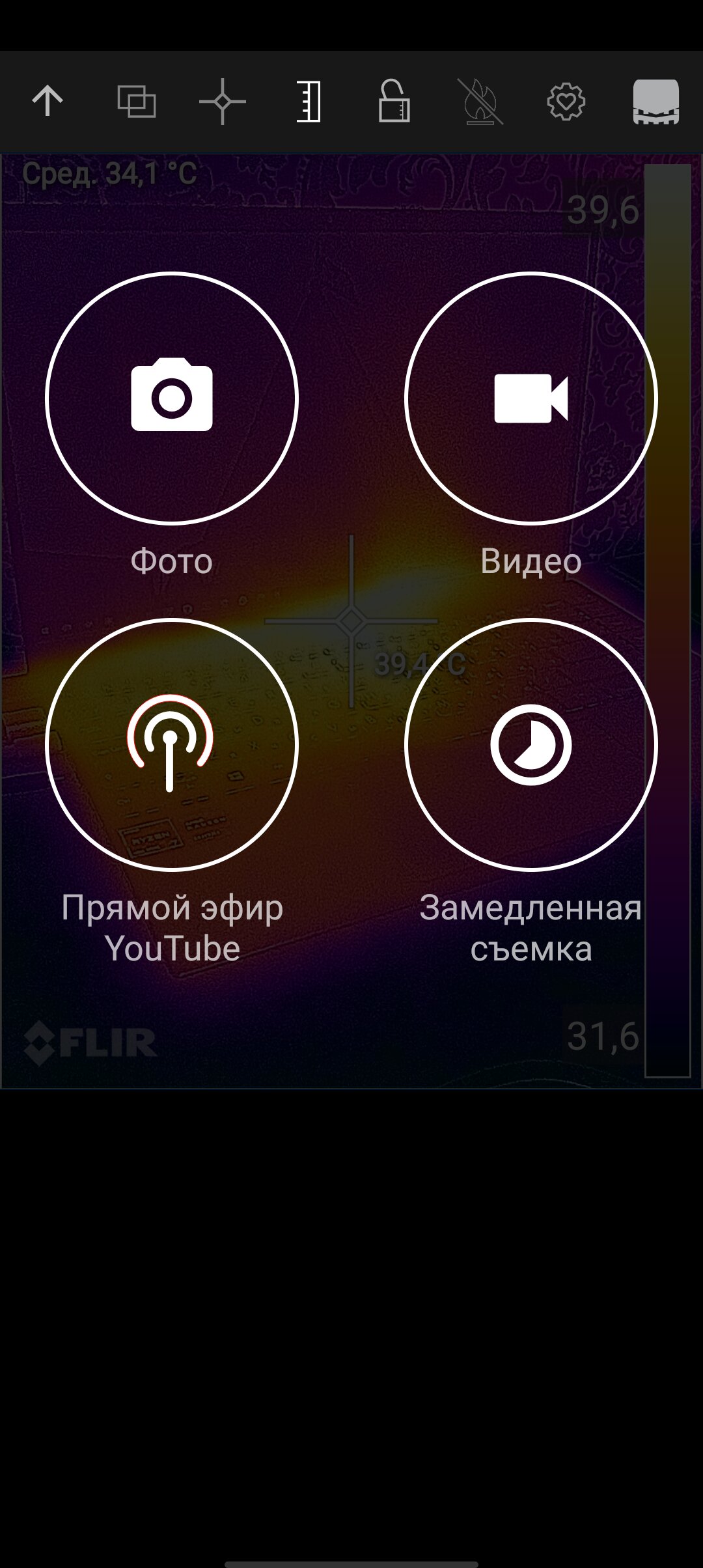The image size is (703, 1568).
Task: Toggle the temperature scale ruler icon
Action: 309,102
